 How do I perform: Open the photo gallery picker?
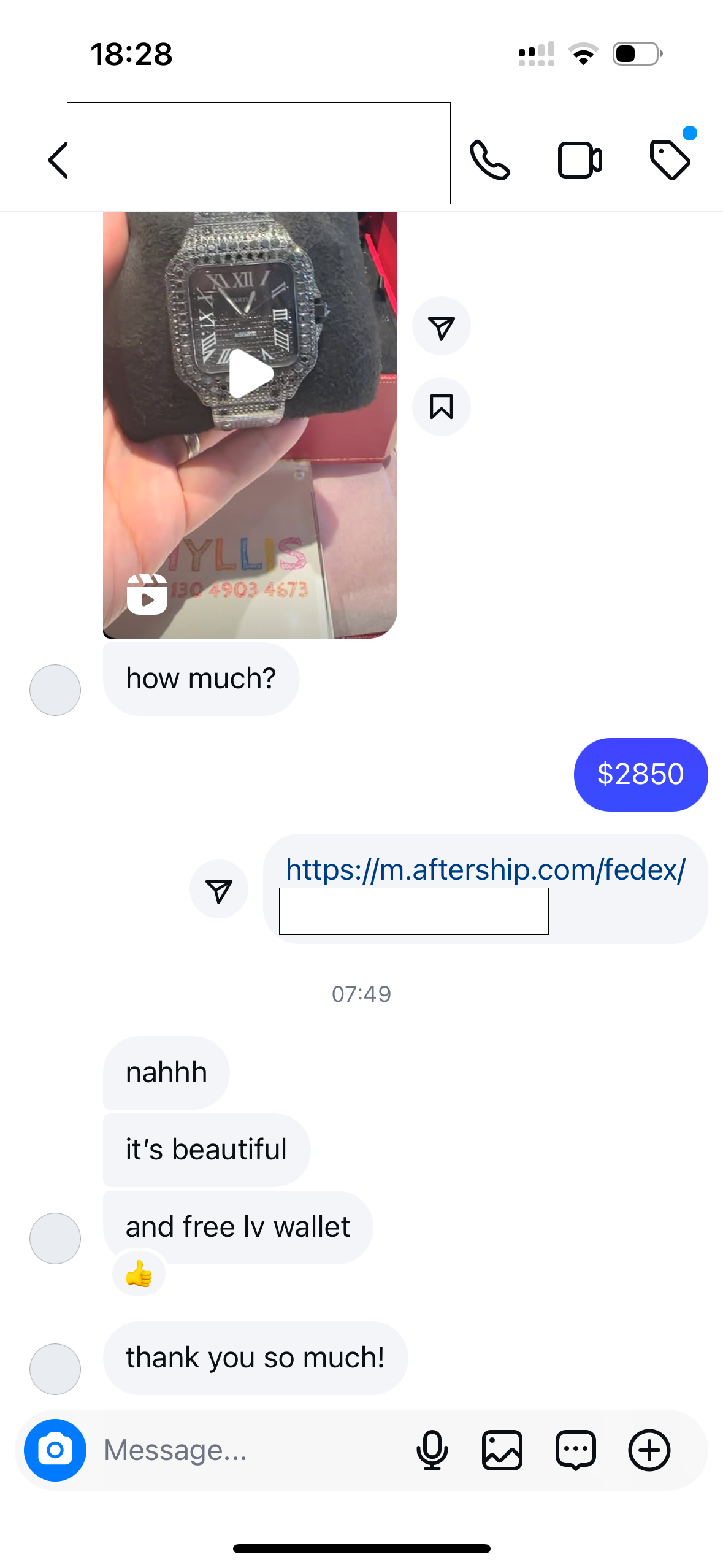[x=502, y=1450]
